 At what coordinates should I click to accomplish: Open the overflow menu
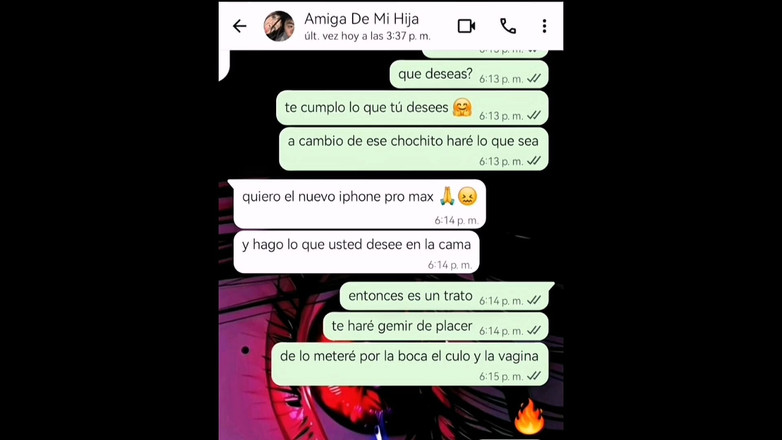(544, 26)
